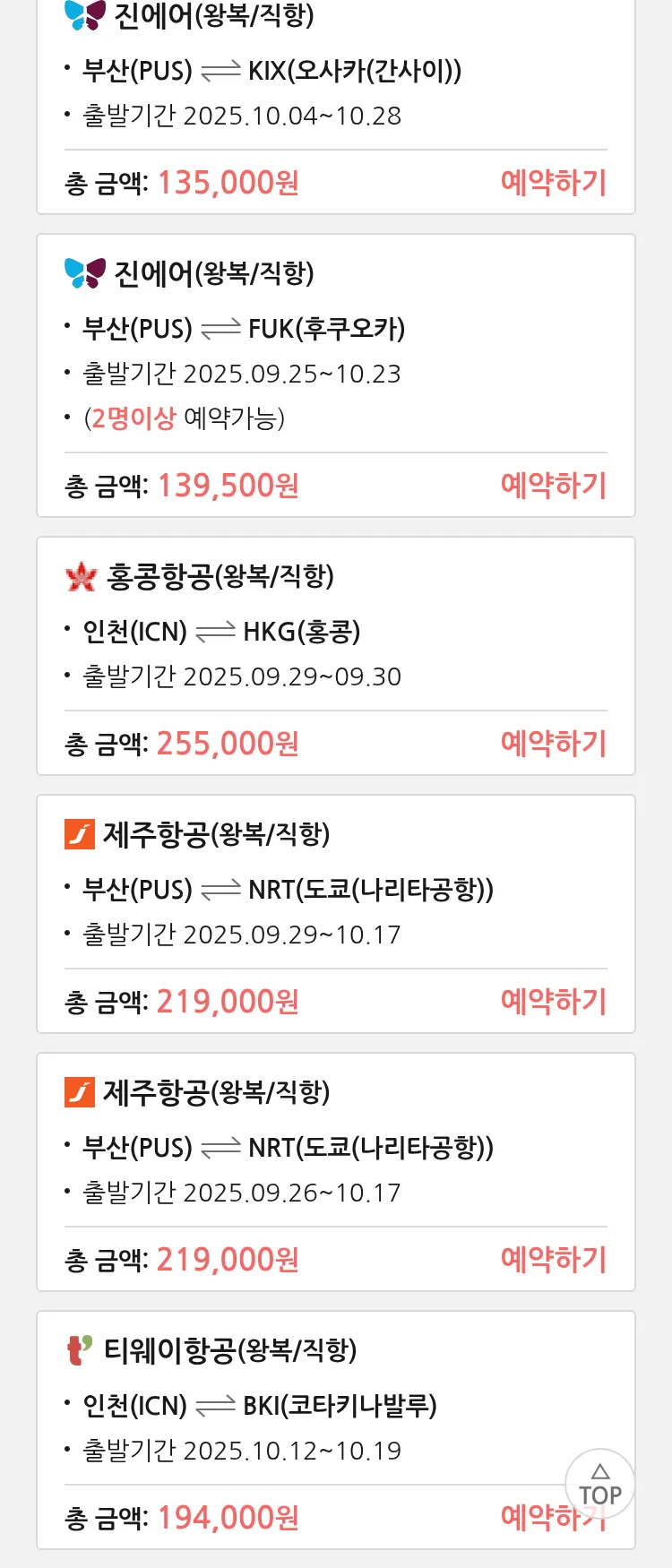672x1568 pixels.
Task: Jump back up with the TOP button
Action: tap(599, 1485)
